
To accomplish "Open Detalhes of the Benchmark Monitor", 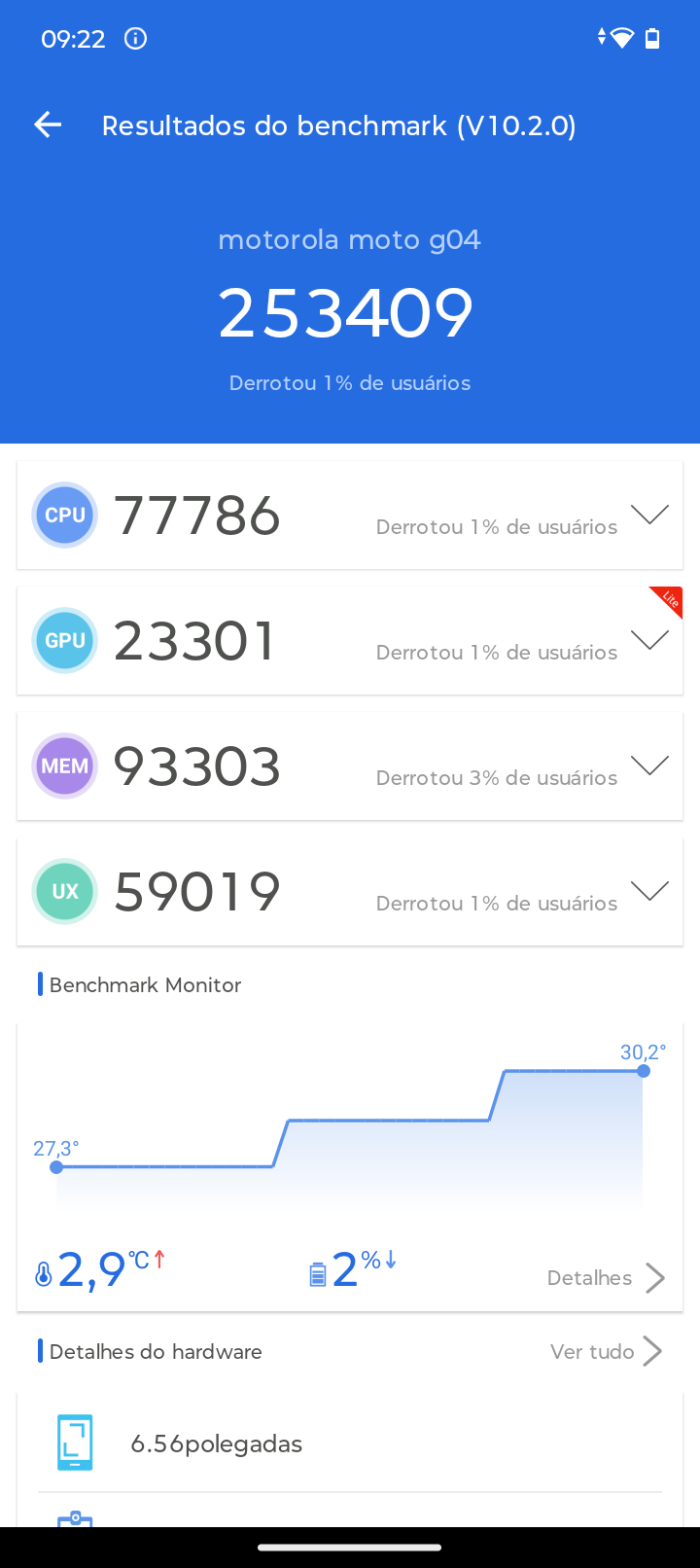I will [x=606, y=1278].
